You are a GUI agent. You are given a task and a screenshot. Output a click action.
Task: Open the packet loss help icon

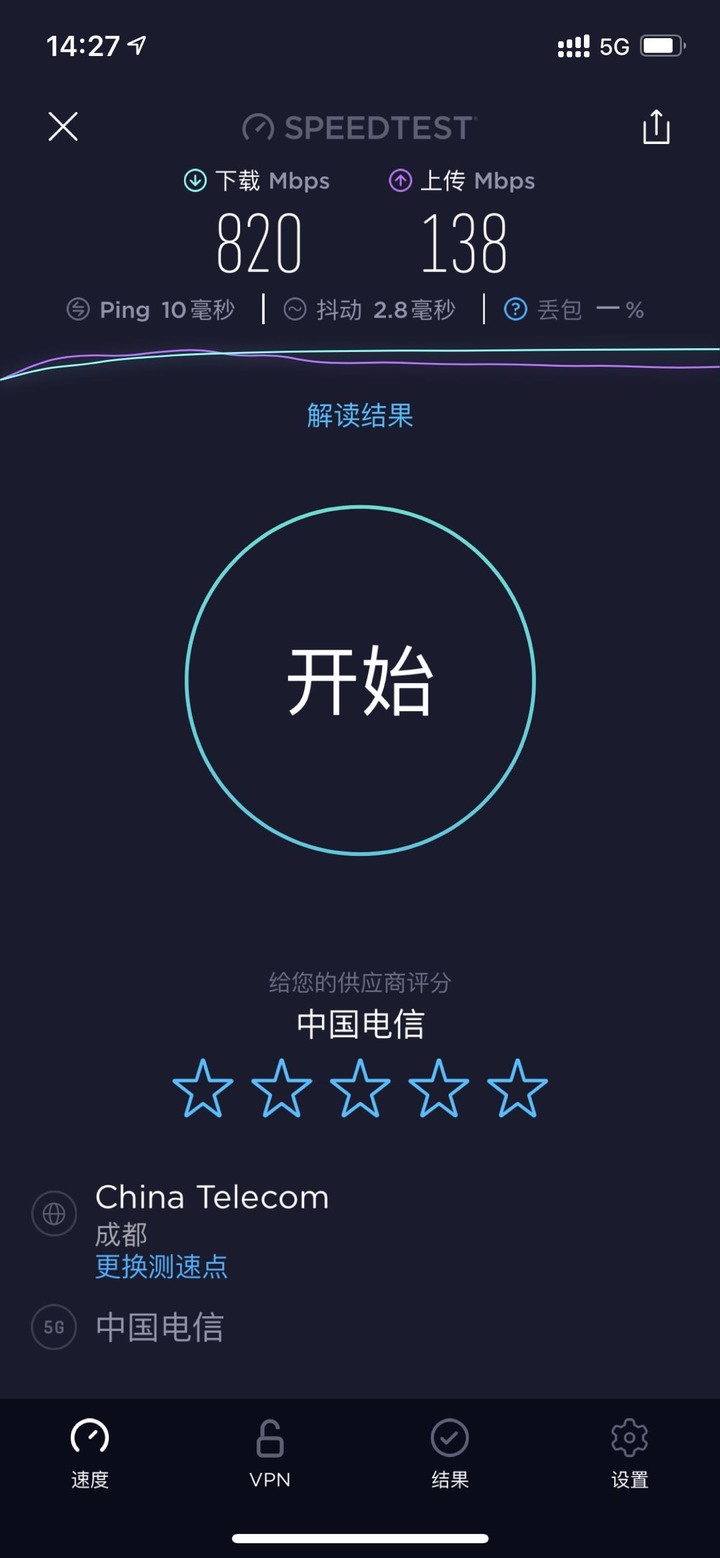pyautogui.click(x=515, y=310)
